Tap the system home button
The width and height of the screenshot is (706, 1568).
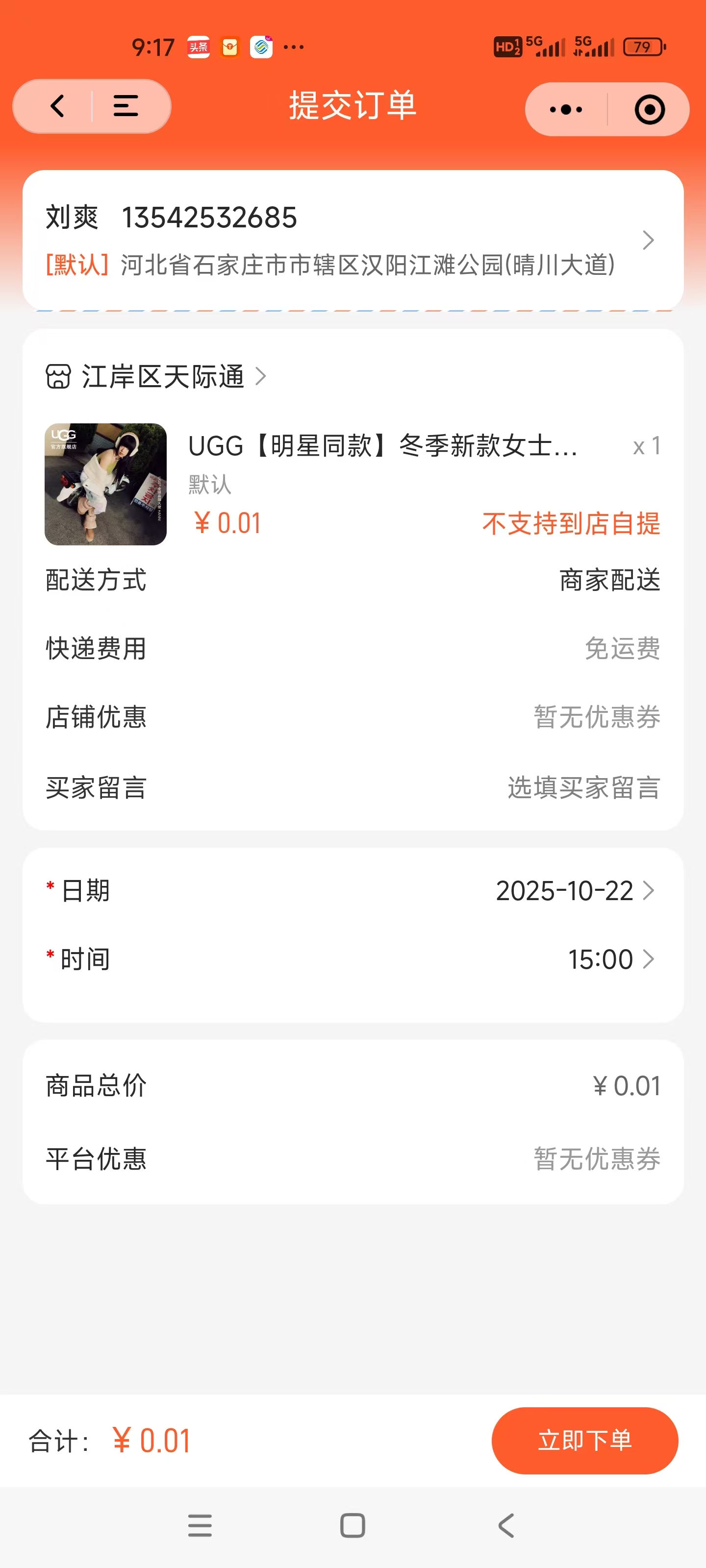pos(353,1525)
